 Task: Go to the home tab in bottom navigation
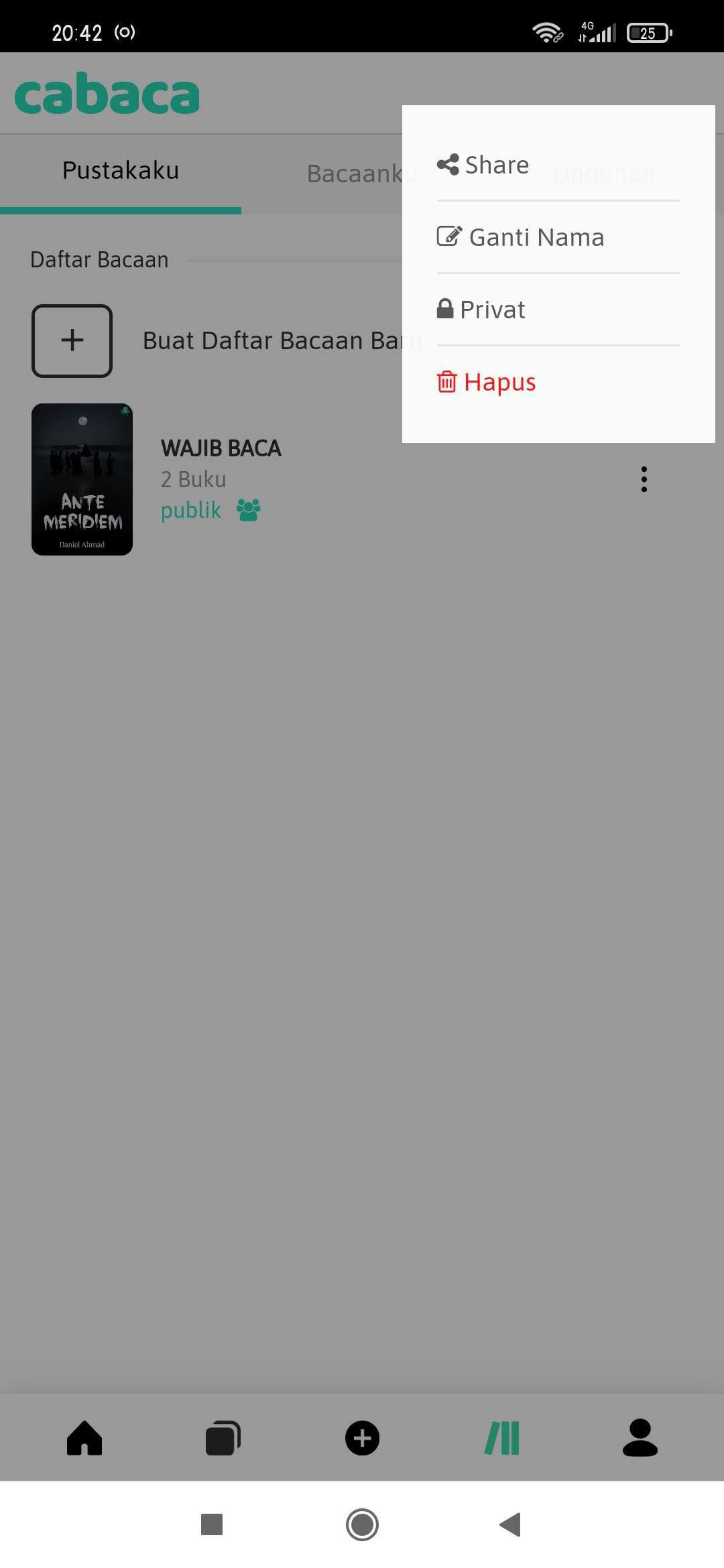(x=84, y=1438)
